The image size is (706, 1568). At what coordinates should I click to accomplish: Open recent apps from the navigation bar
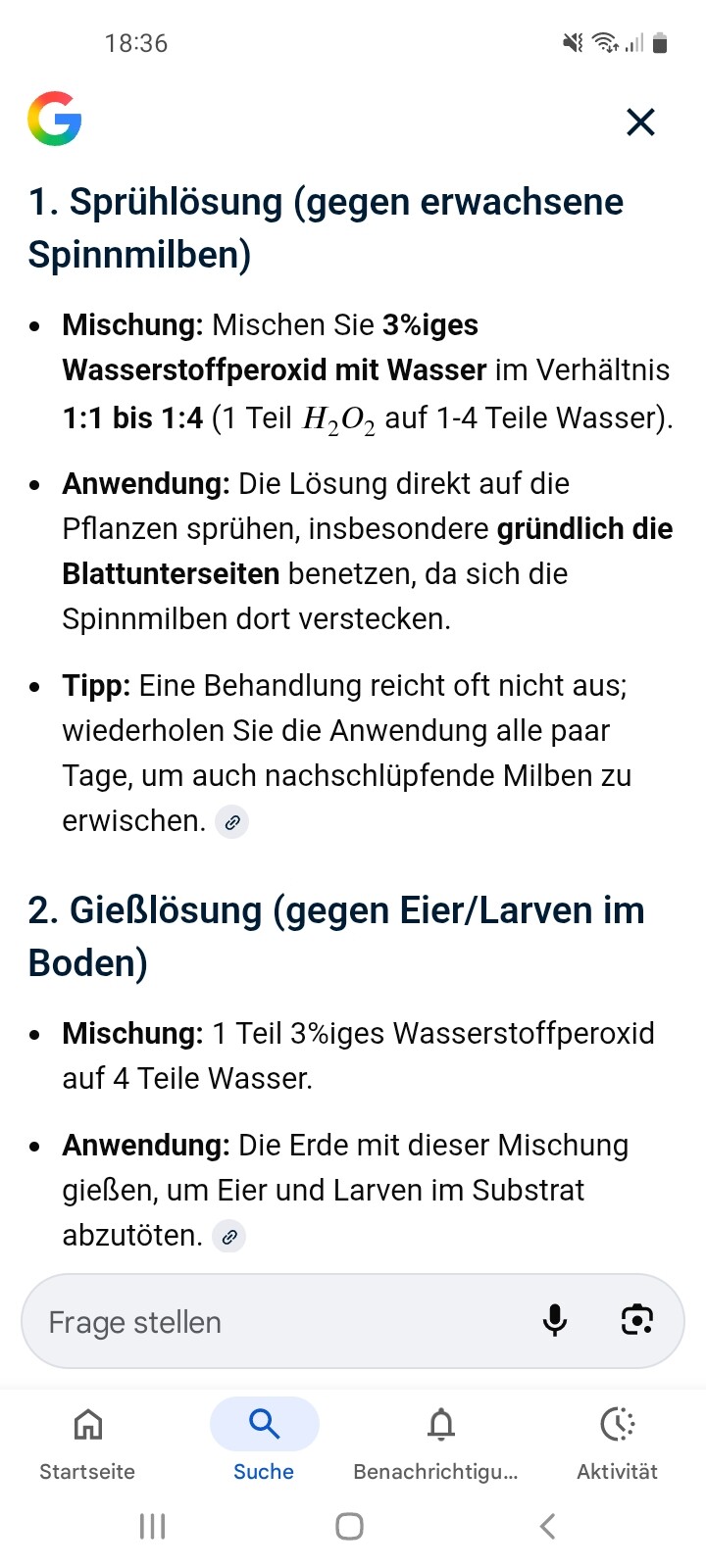pyautogui.click(x=152, y=1526)
